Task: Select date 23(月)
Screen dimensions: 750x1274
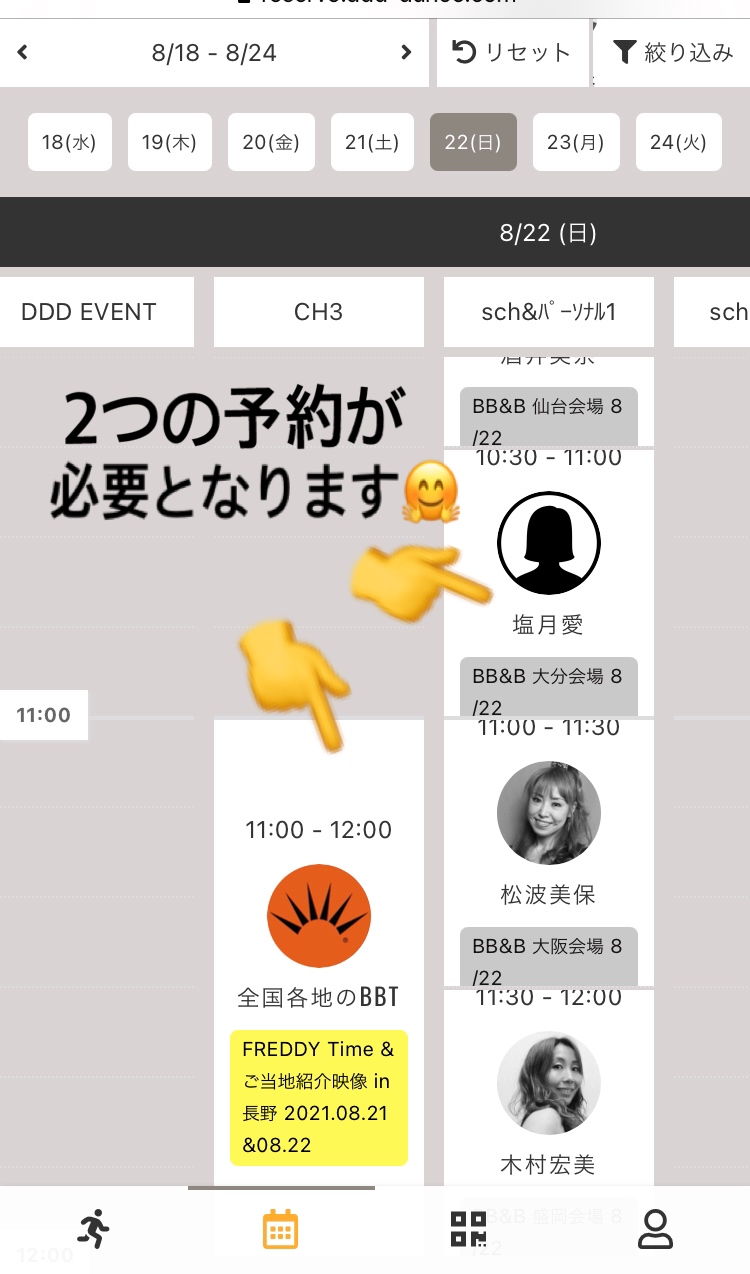Action: pos(576,142)
